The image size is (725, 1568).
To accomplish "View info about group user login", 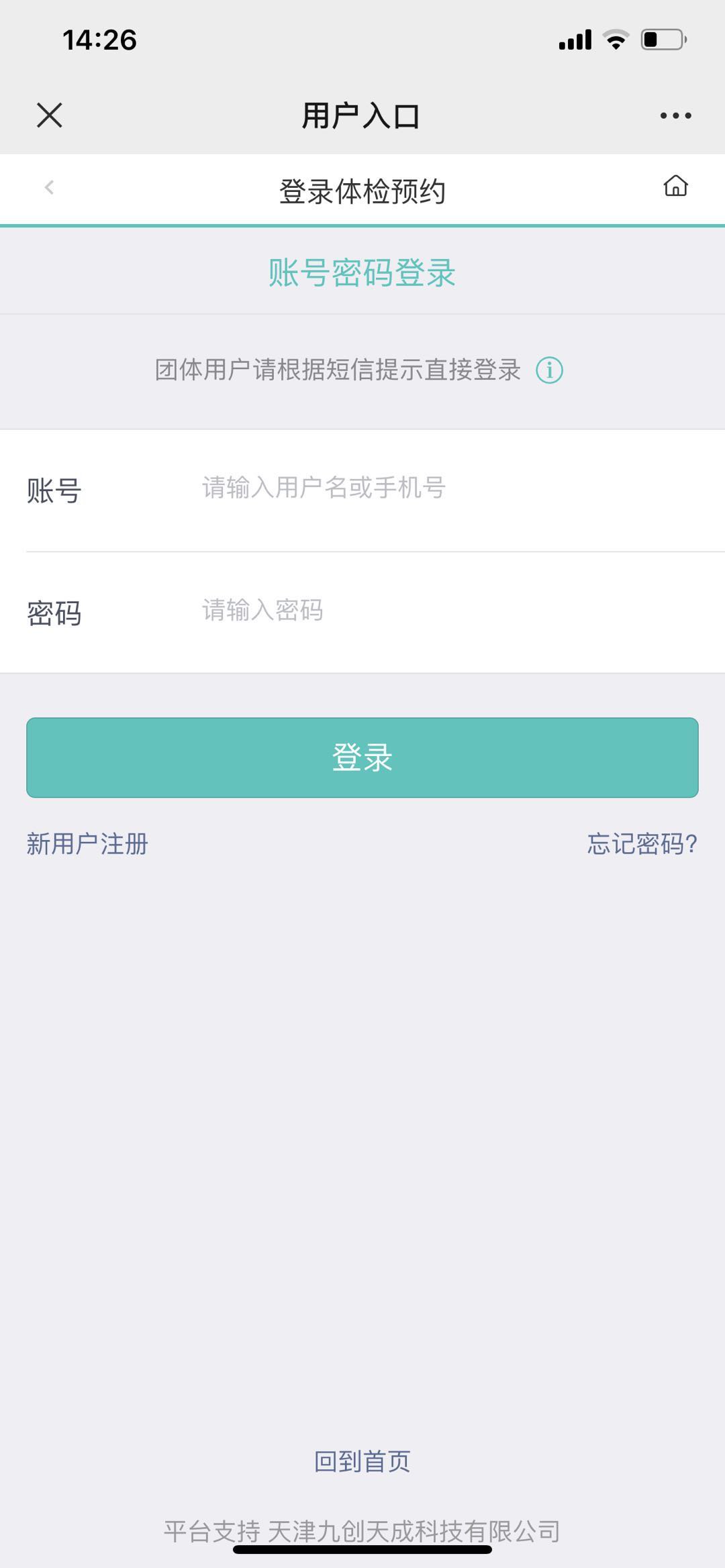I will coord(549,370).
